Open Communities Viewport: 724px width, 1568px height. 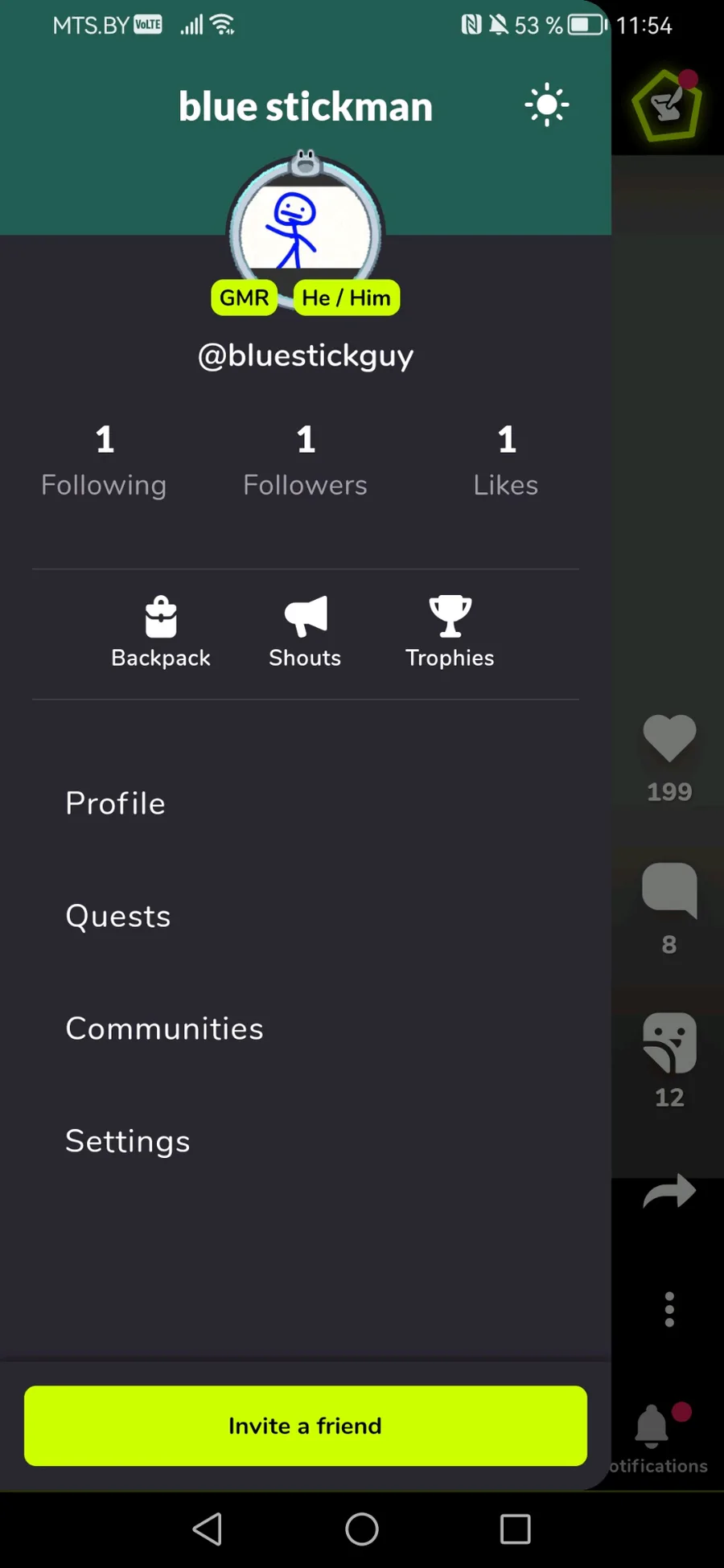pyautogui.click(x=165, y=1028)
